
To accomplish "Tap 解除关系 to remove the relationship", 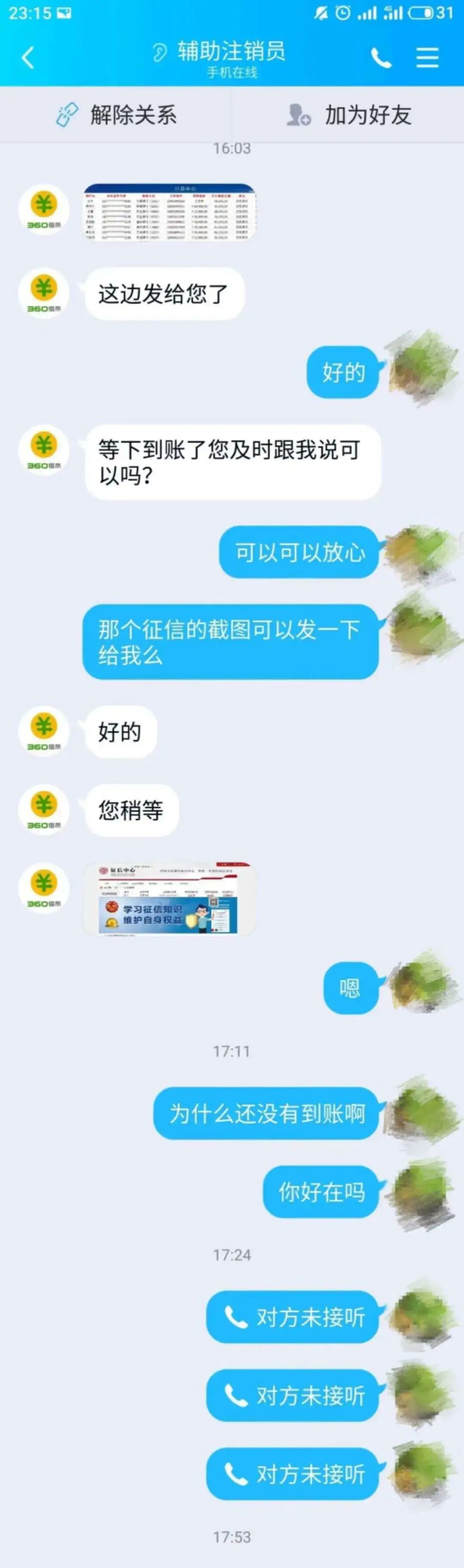I will pos(116,115).
